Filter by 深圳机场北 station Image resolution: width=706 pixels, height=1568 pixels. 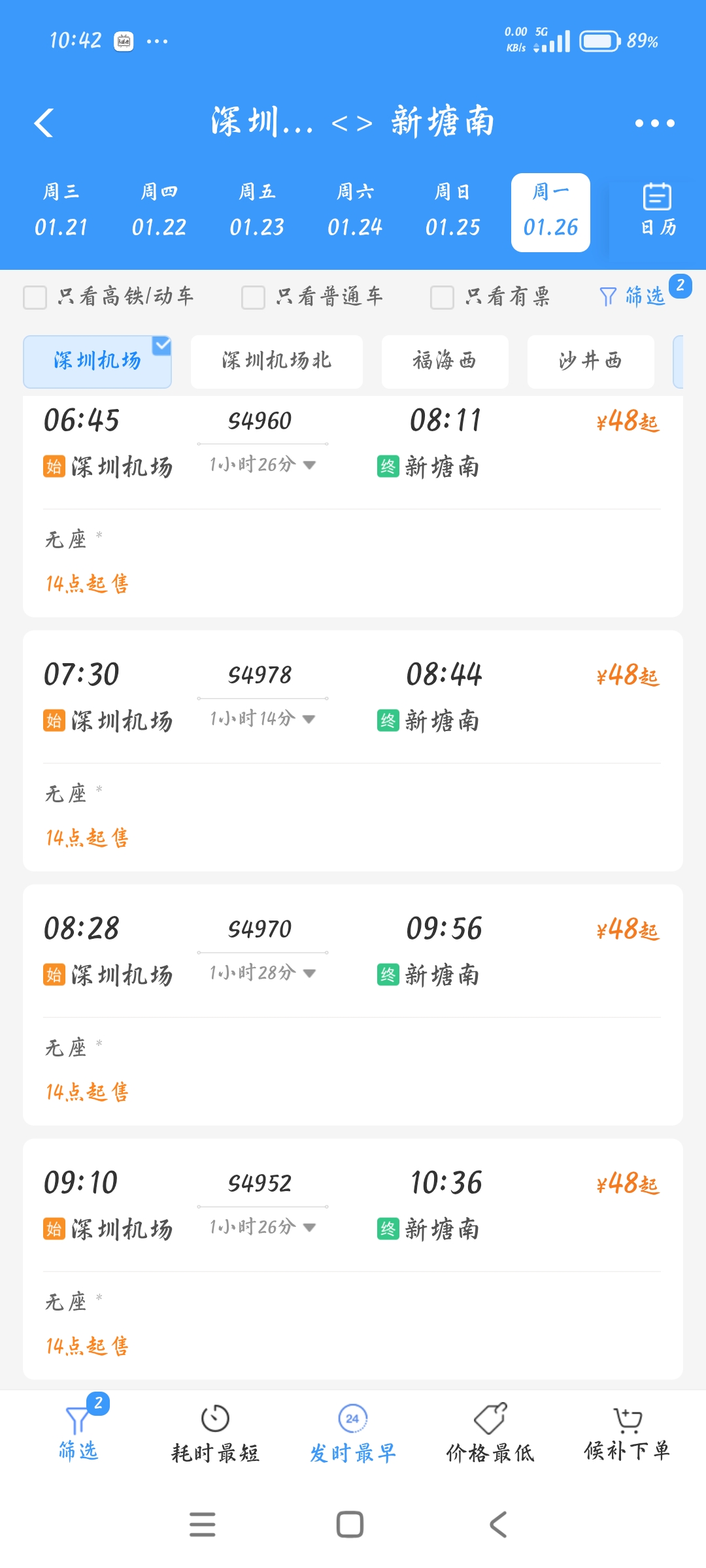tap(277, 361)
